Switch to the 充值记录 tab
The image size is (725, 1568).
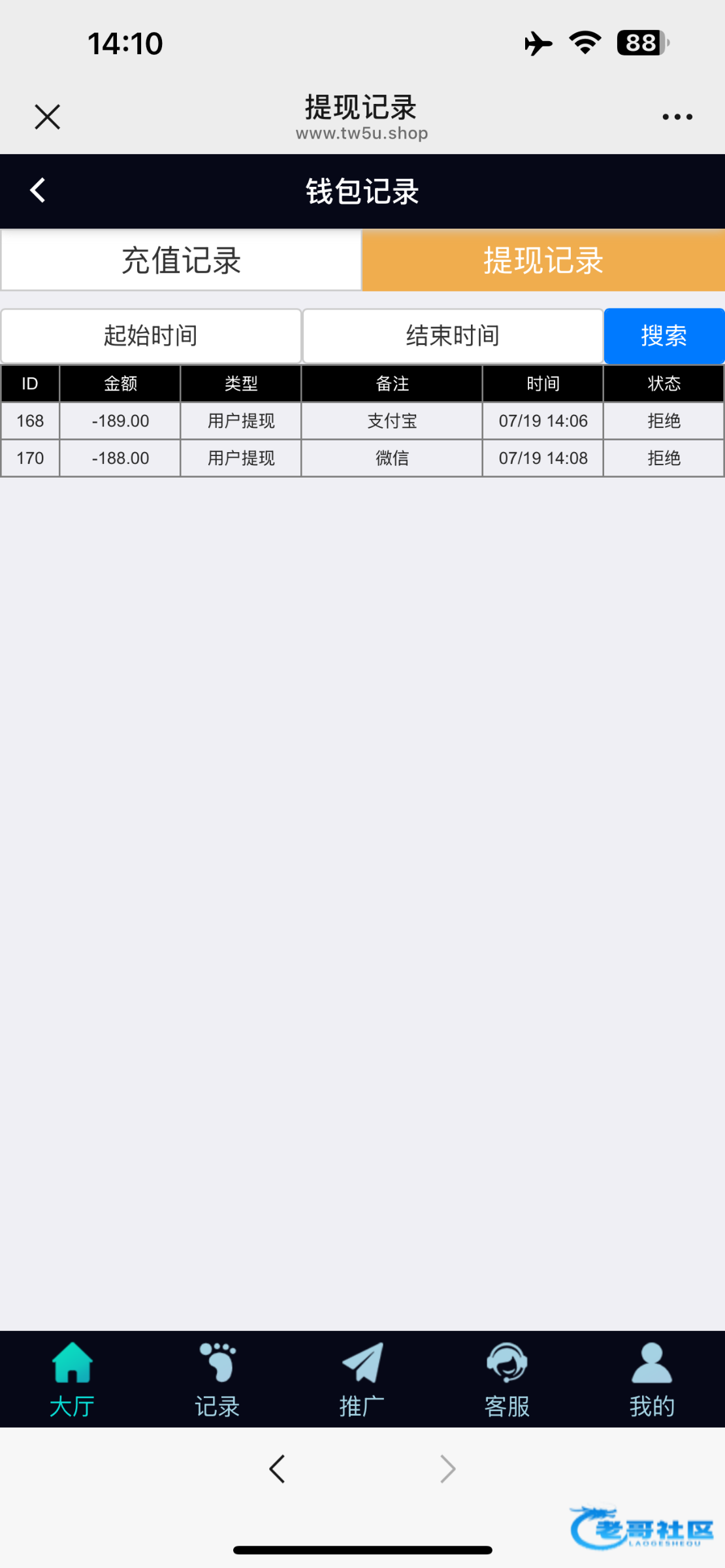182,260
